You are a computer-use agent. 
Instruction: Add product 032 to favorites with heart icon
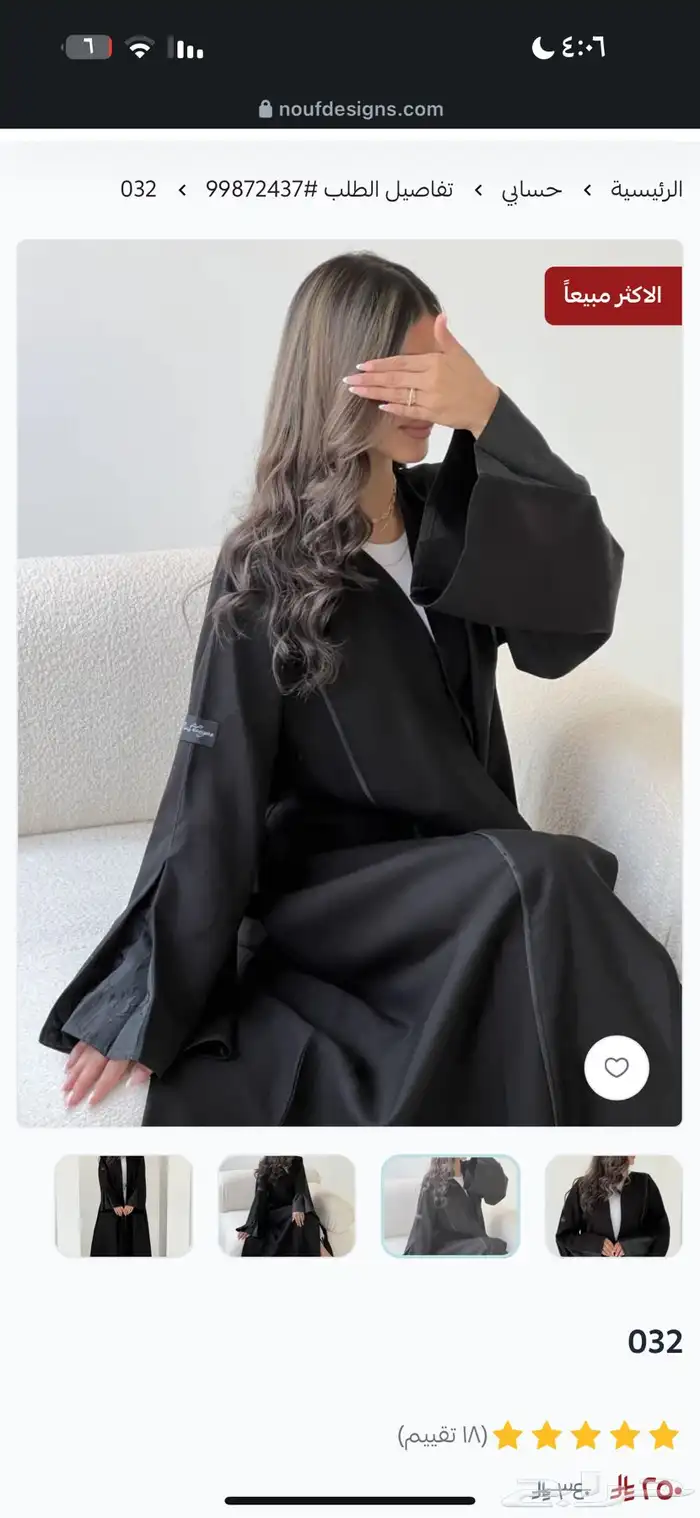click(x=616, y=1067)
